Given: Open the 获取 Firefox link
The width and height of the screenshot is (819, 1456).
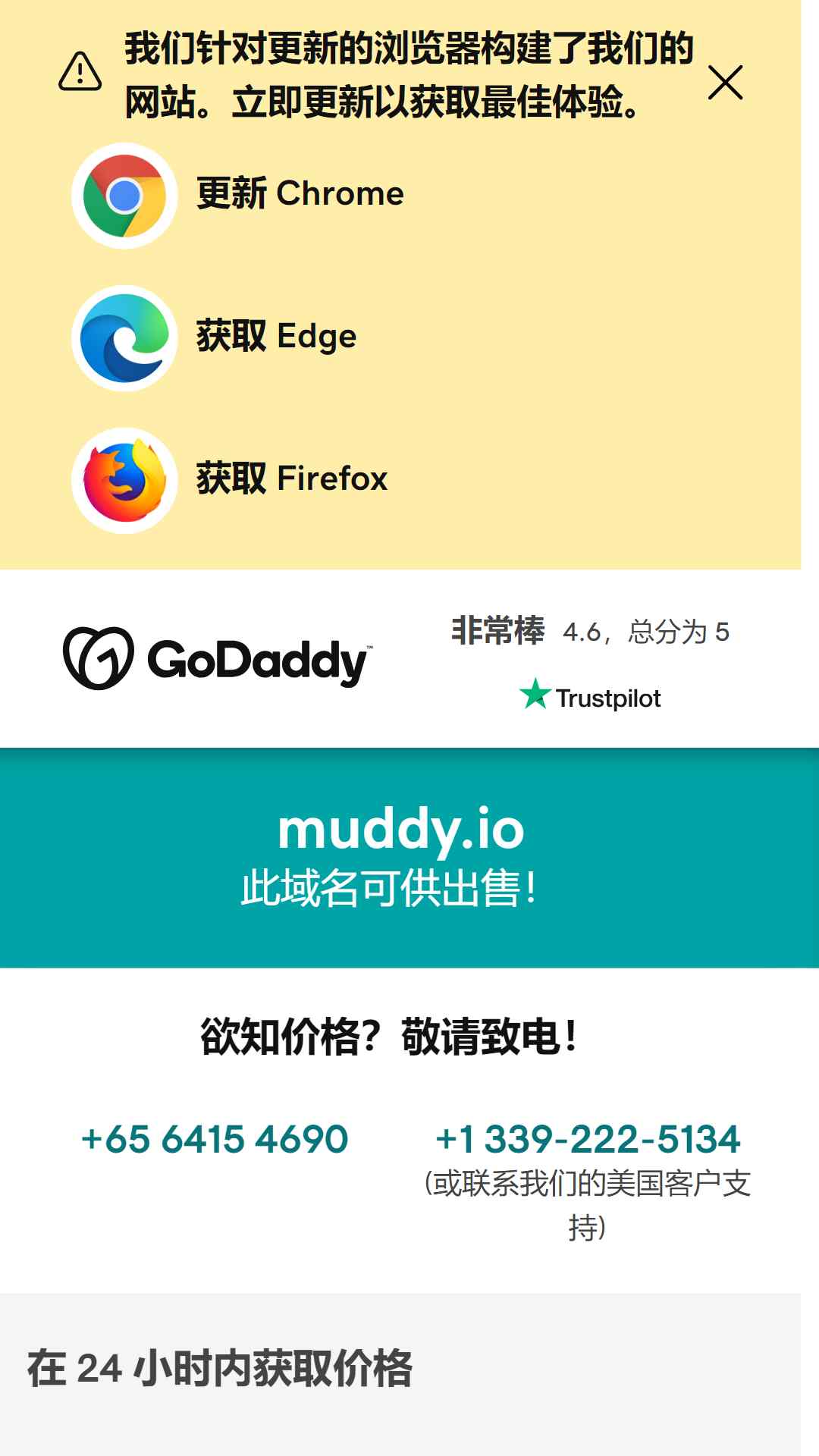Looking at the screenshot, I should coord(291,479).
